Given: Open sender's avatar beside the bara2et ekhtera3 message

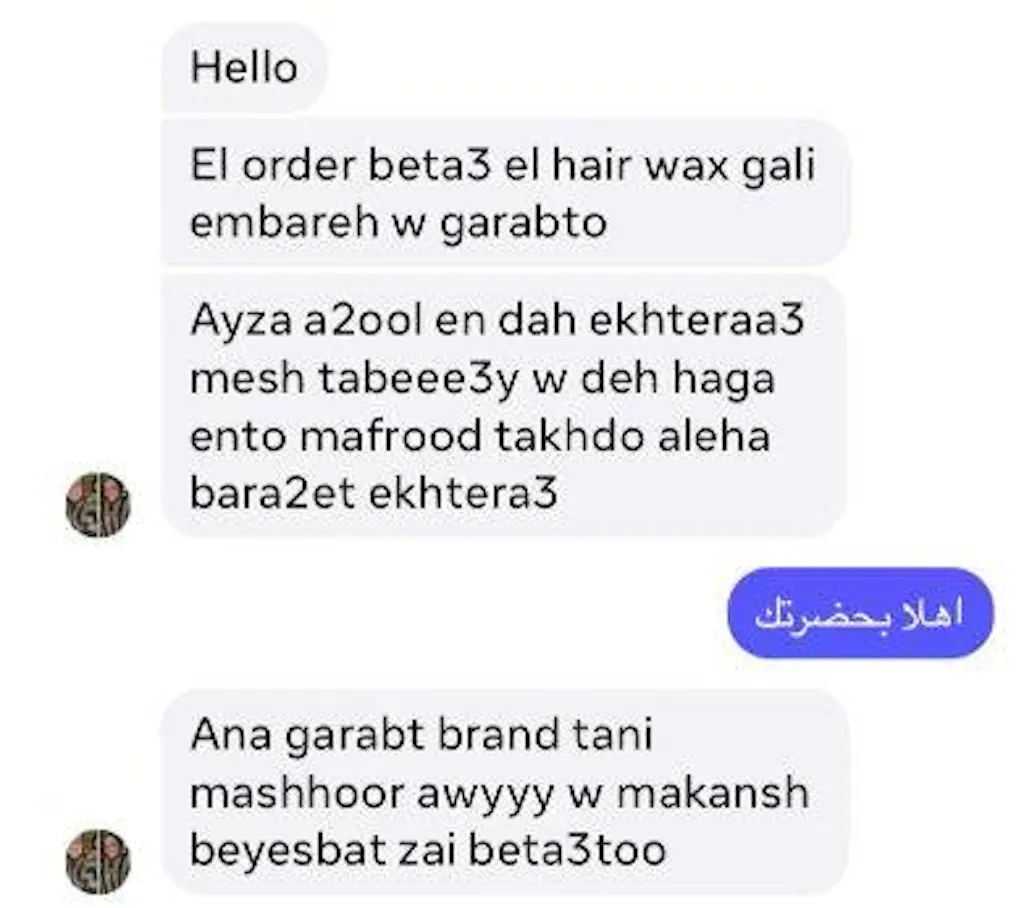Looking at the screenshot, I should (x=98, y=504).
